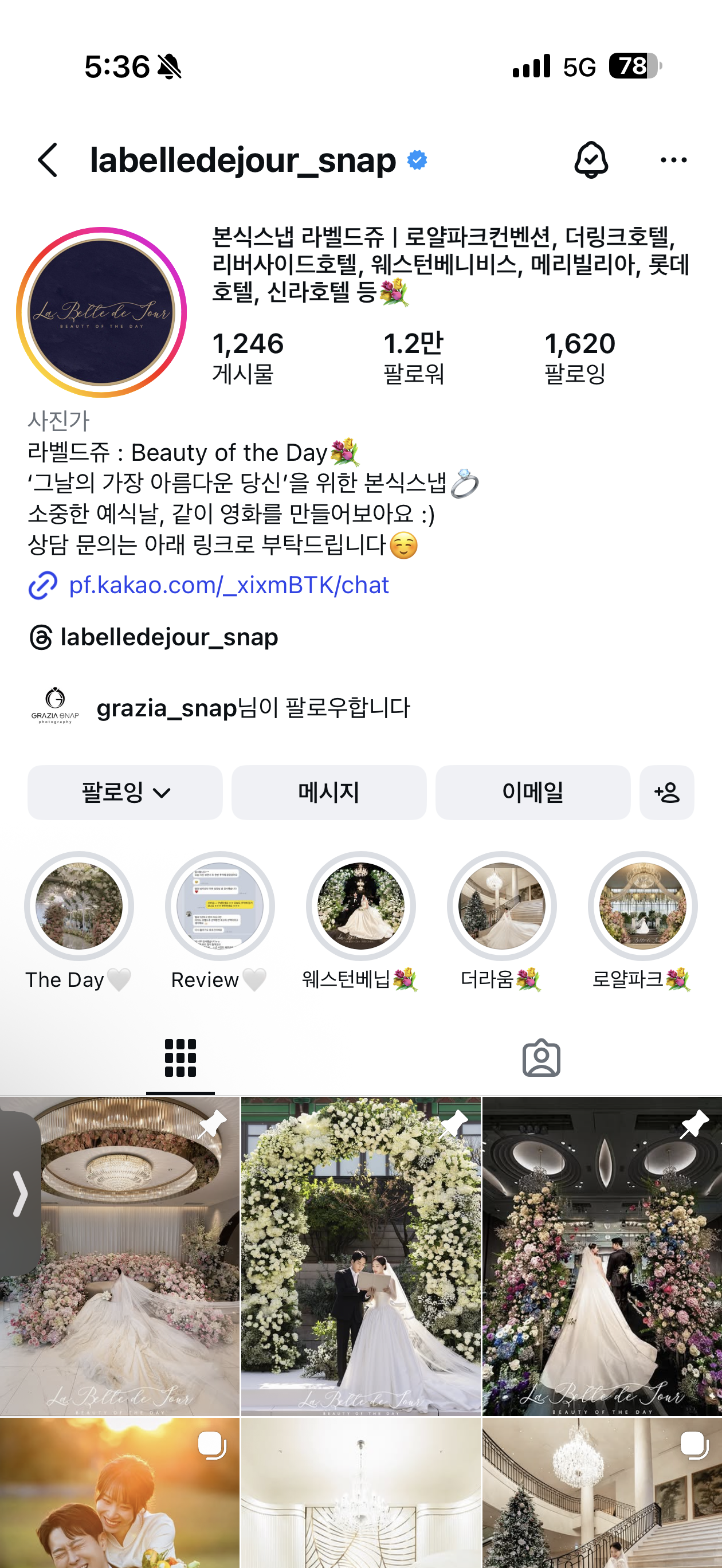
Task: Open the 팔로워 followers list
Action: [x=413, y=357]
